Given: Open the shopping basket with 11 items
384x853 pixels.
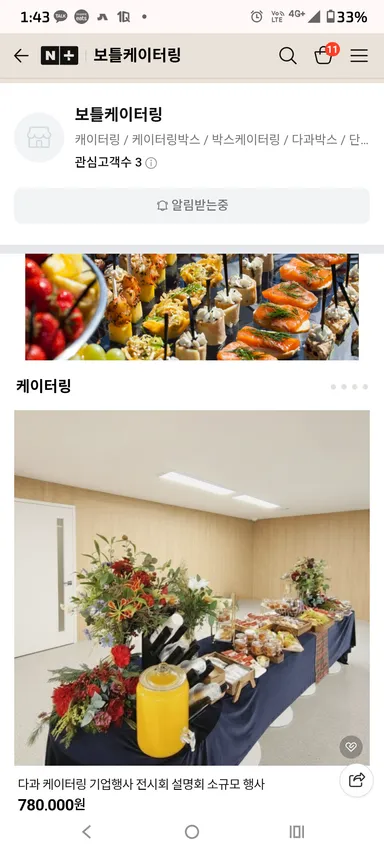Looking at the screenshot, I should tap(325, 54).
